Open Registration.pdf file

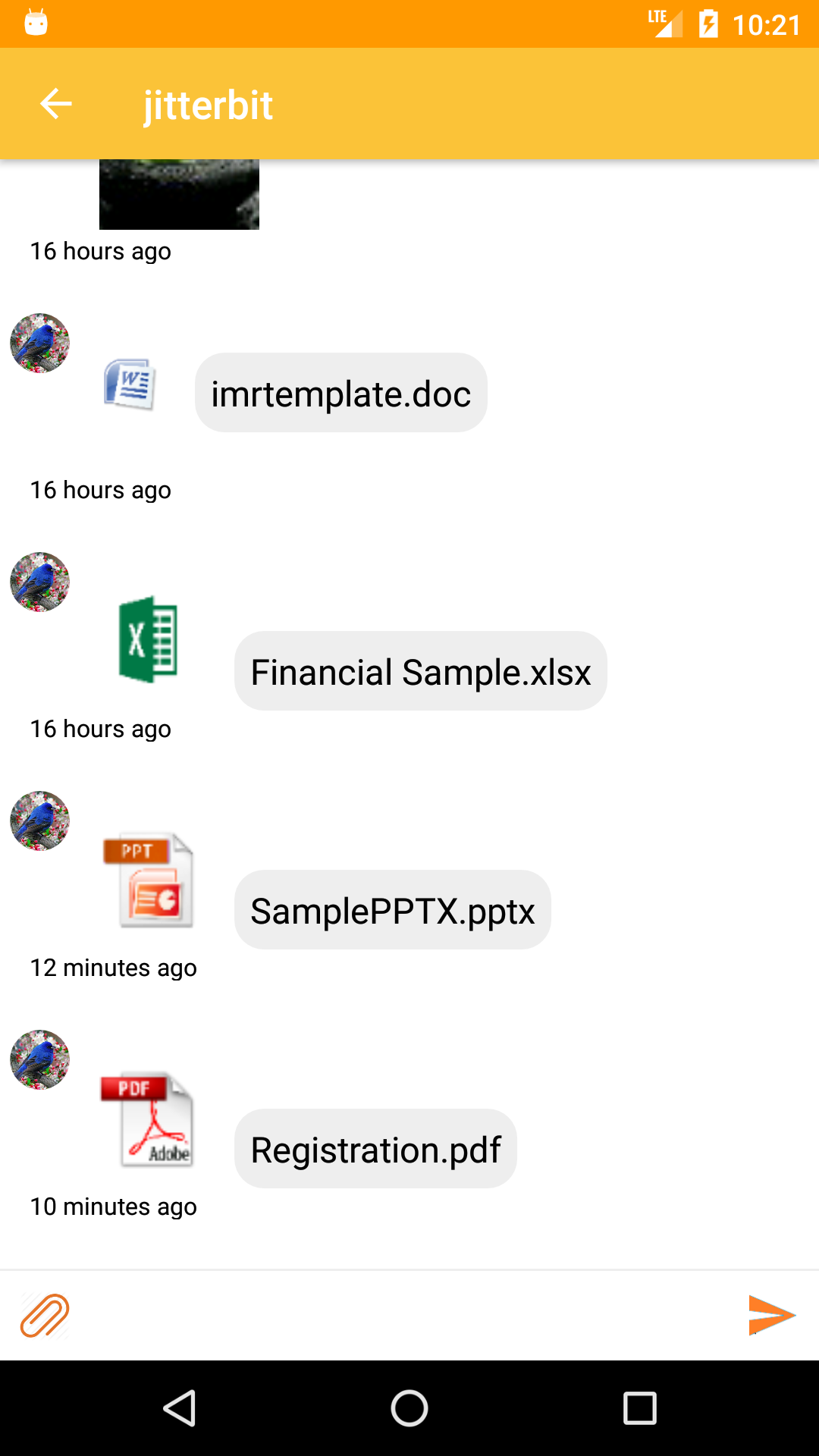[375, 1149]
